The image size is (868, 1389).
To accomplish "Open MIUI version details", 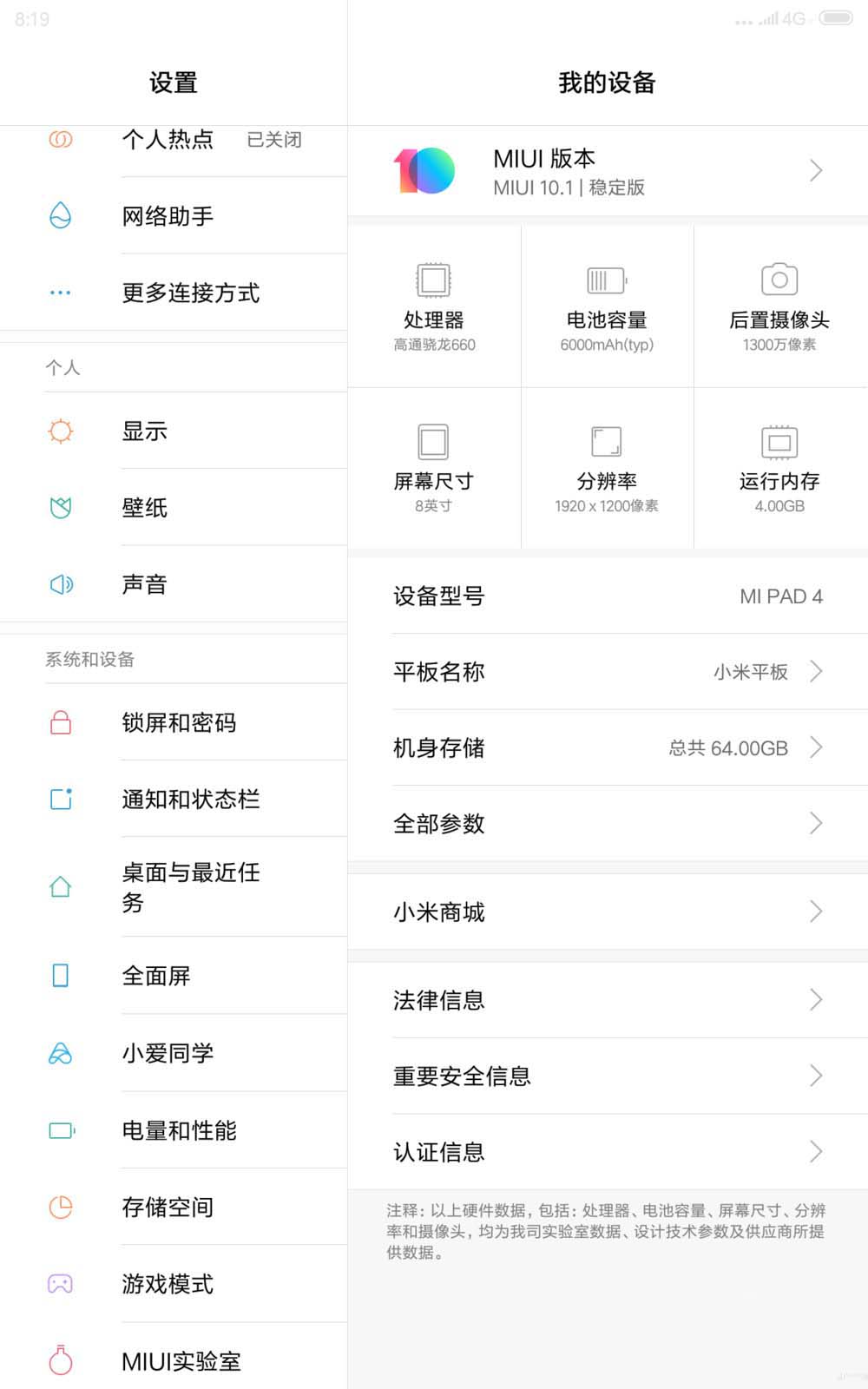I will pyautogui.click(x=608, y=171).
